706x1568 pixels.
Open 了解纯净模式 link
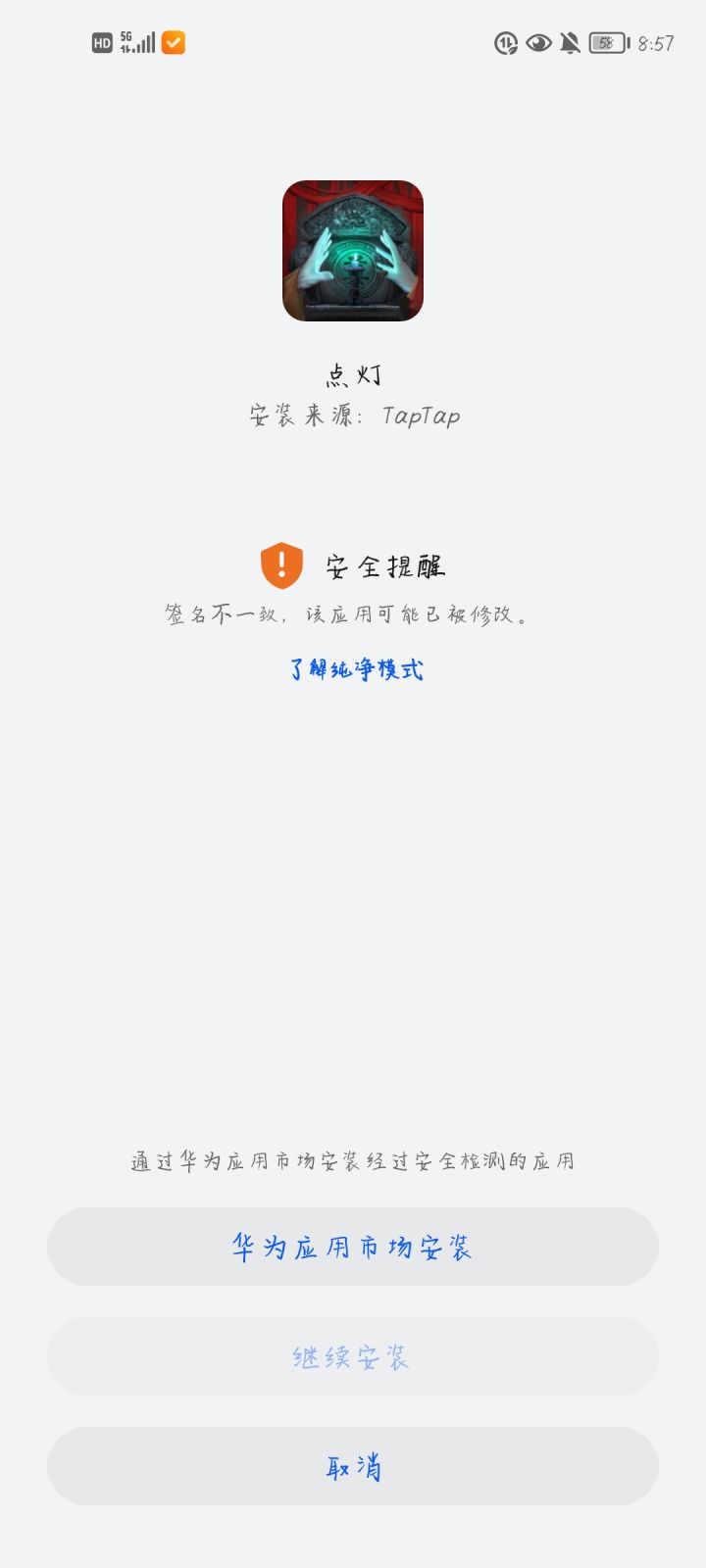(x=353, y=671)
